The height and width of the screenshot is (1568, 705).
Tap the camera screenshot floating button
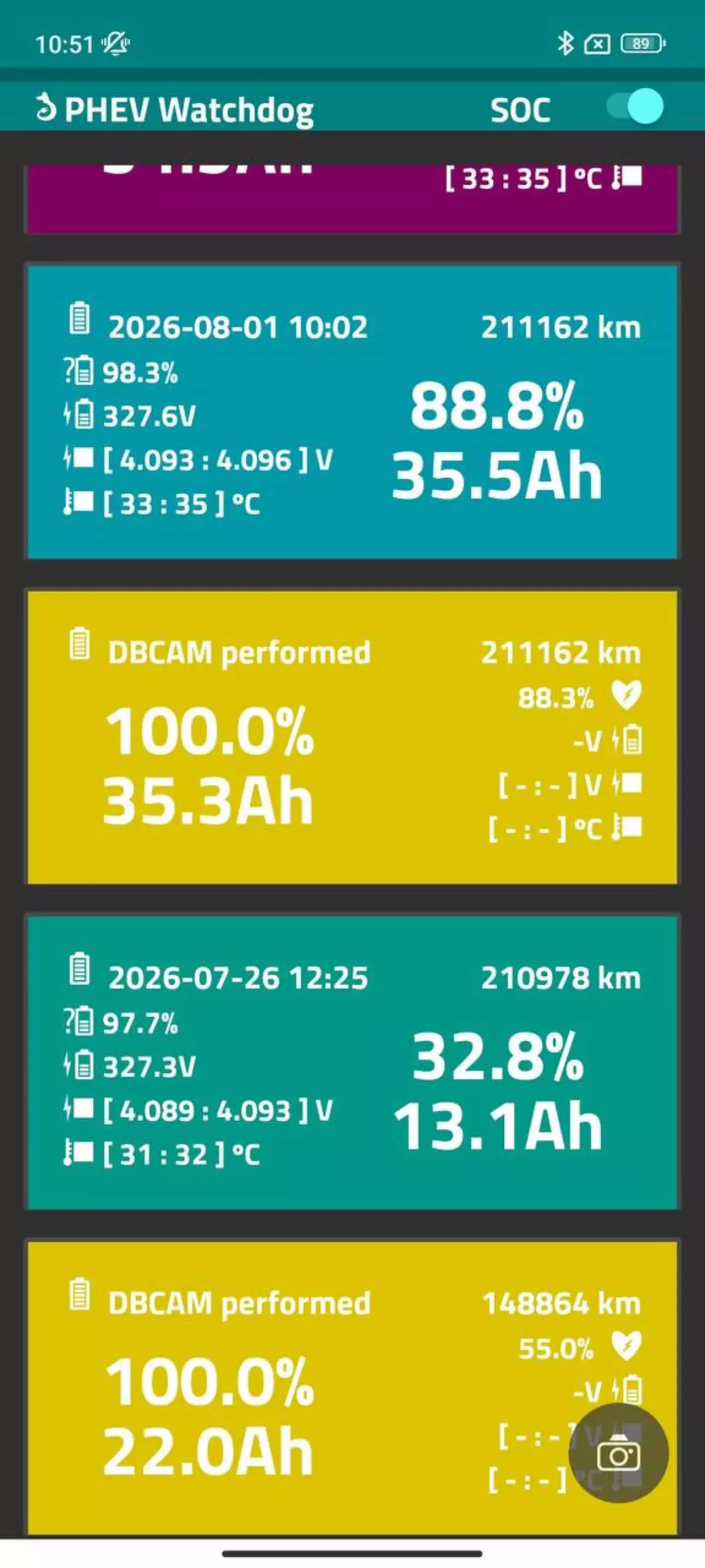point(618,1454)
